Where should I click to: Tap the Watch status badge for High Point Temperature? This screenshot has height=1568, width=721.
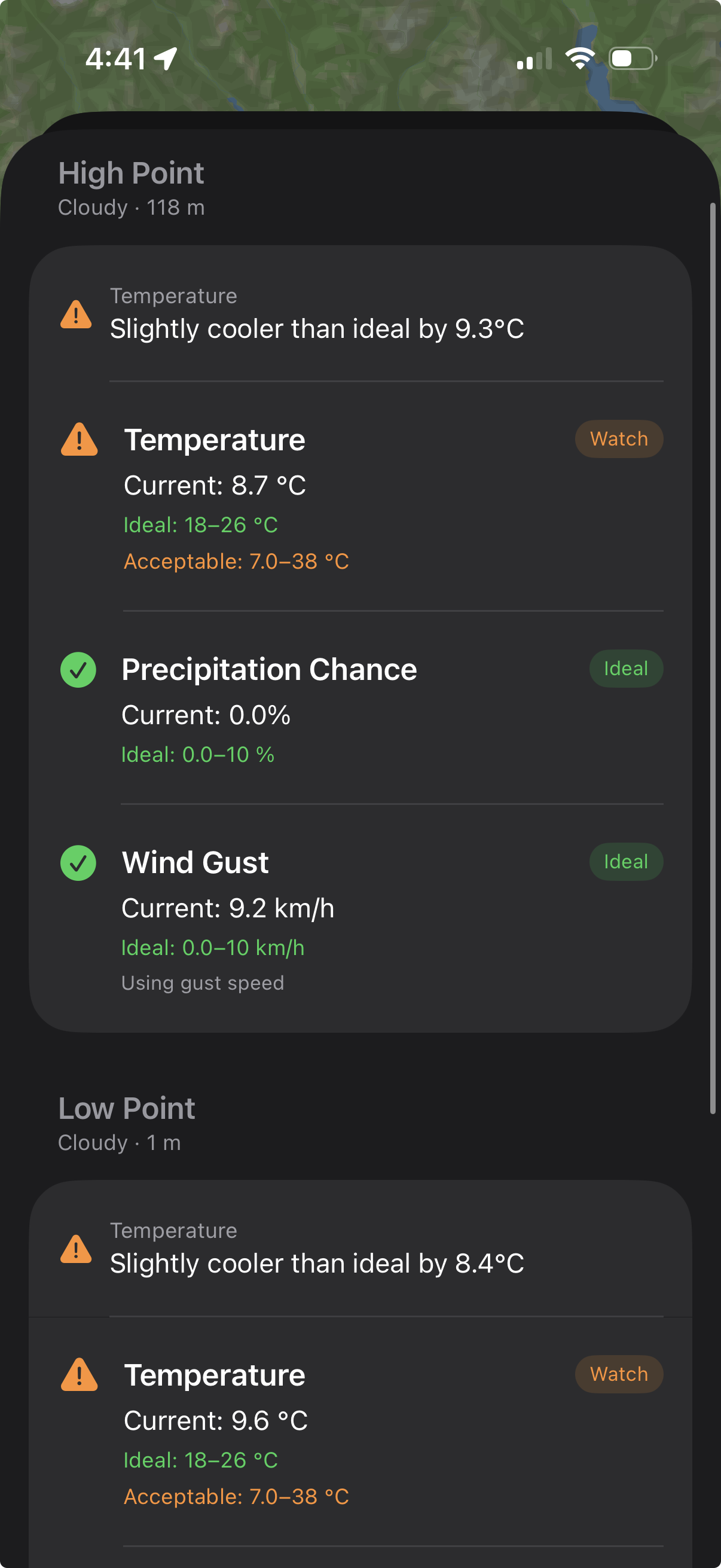point(618,438)
